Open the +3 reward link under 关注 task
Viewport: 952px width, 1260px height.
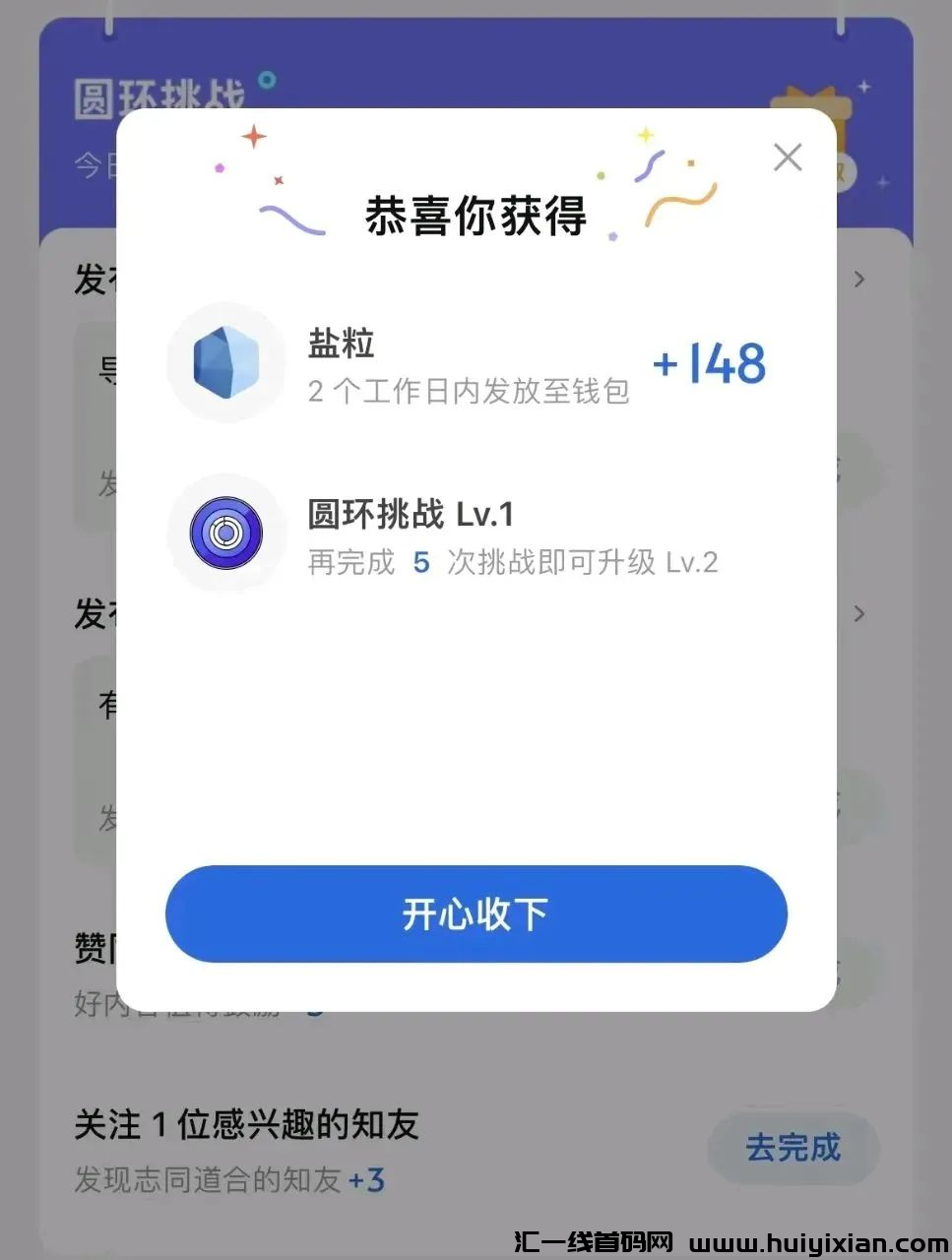(368, 1179)
